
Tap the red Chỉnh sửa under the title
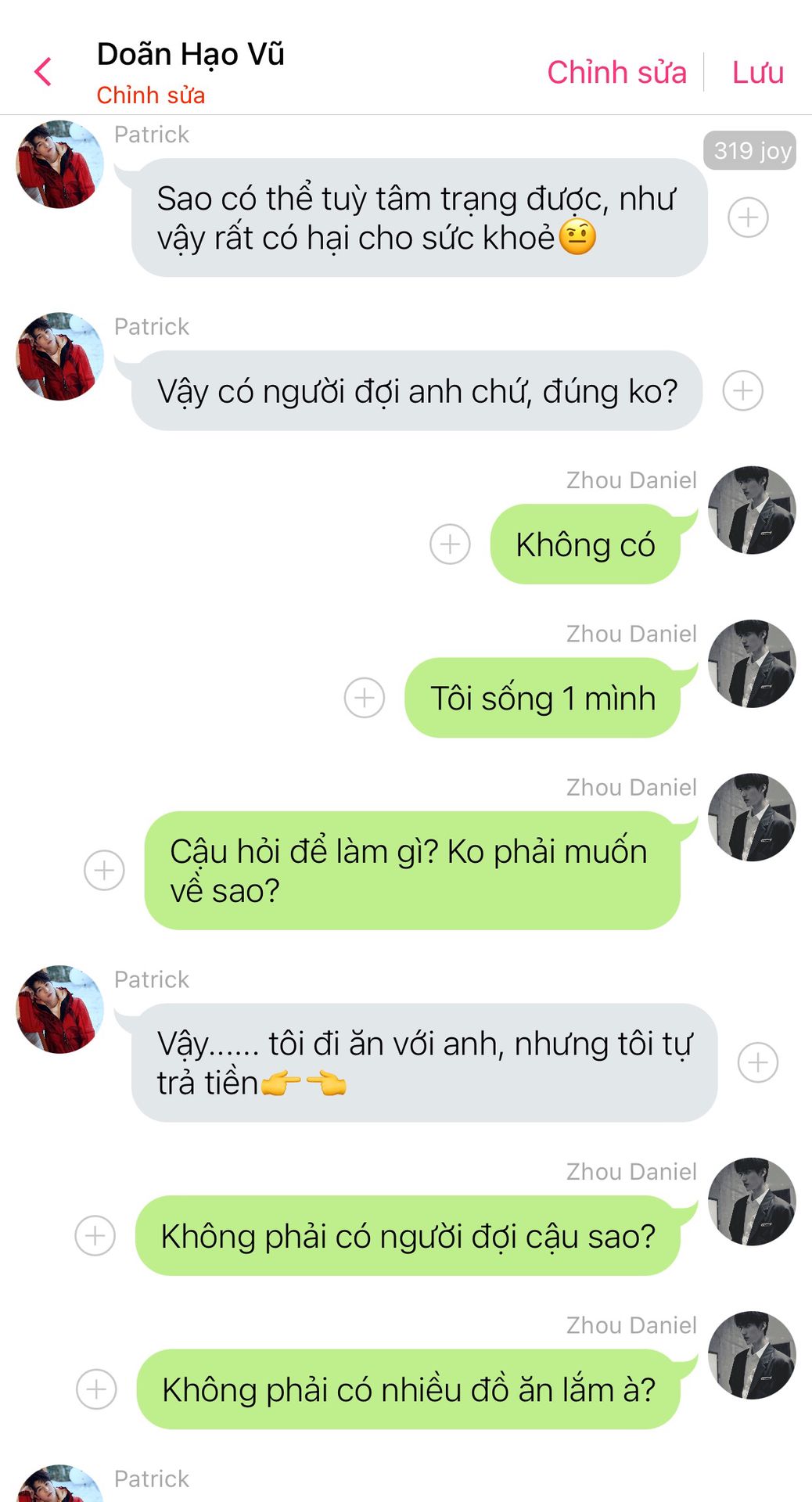point(151,95)
